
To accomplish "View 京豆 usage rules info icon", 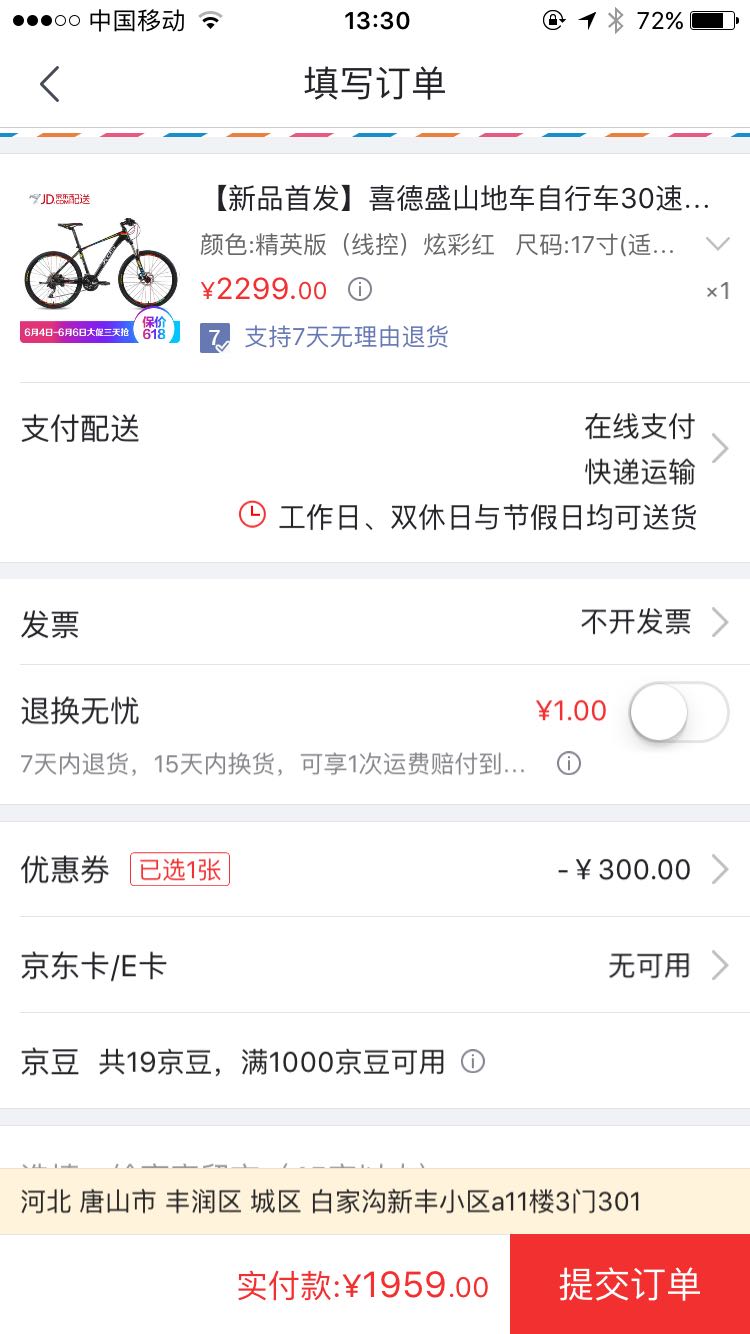I will tap(474, 1062).
